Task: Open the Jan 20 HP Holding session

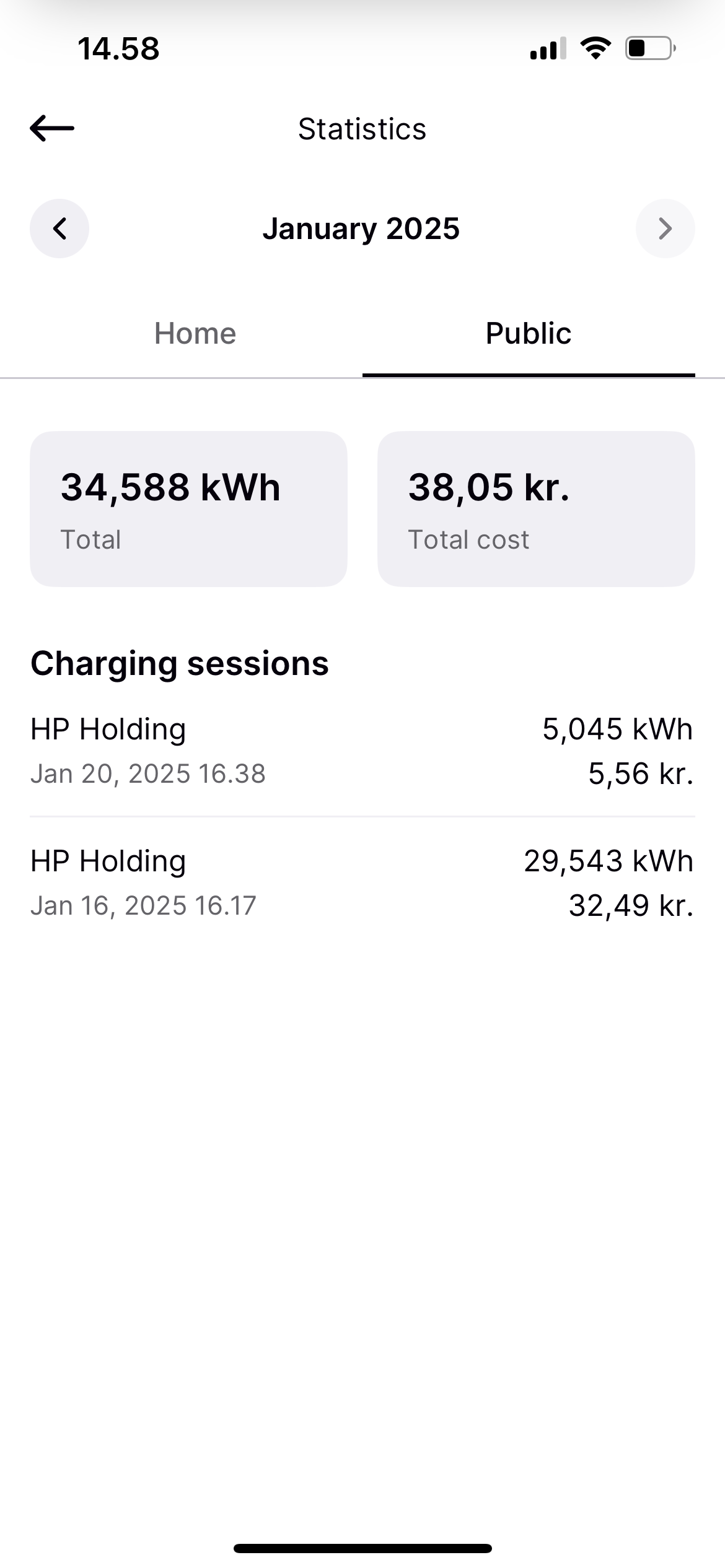Action: coord(362,751)
